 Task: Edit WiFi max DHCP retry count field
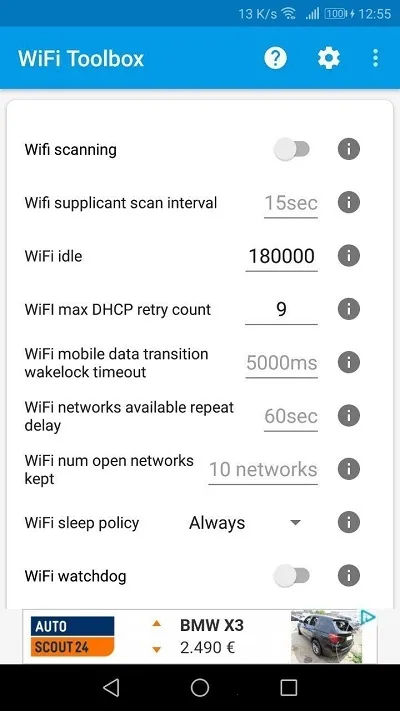(282, 310)
